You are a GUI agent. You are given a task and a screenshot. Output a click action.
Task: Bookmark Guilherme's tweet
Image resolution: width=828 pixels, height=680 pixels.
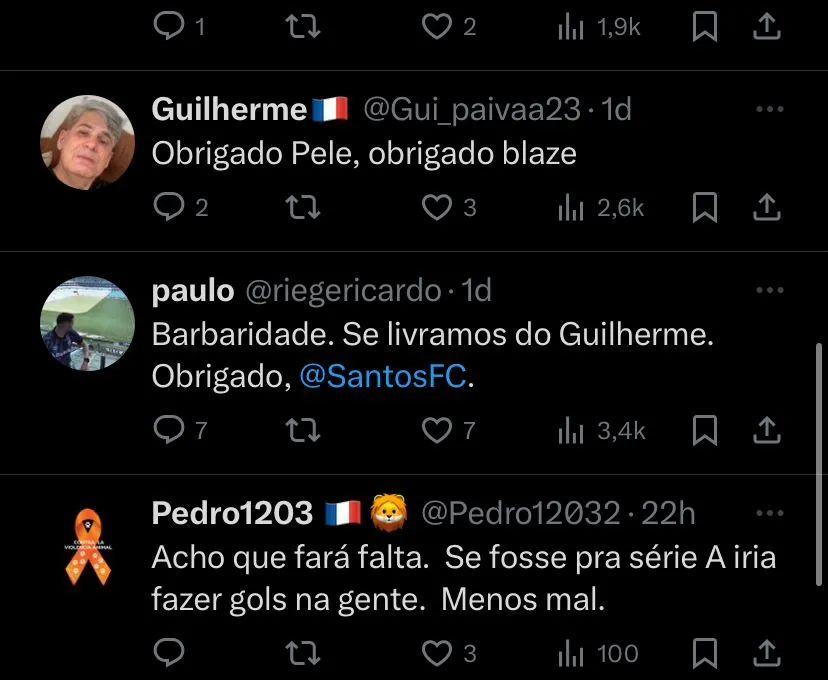tap(706, 207)
